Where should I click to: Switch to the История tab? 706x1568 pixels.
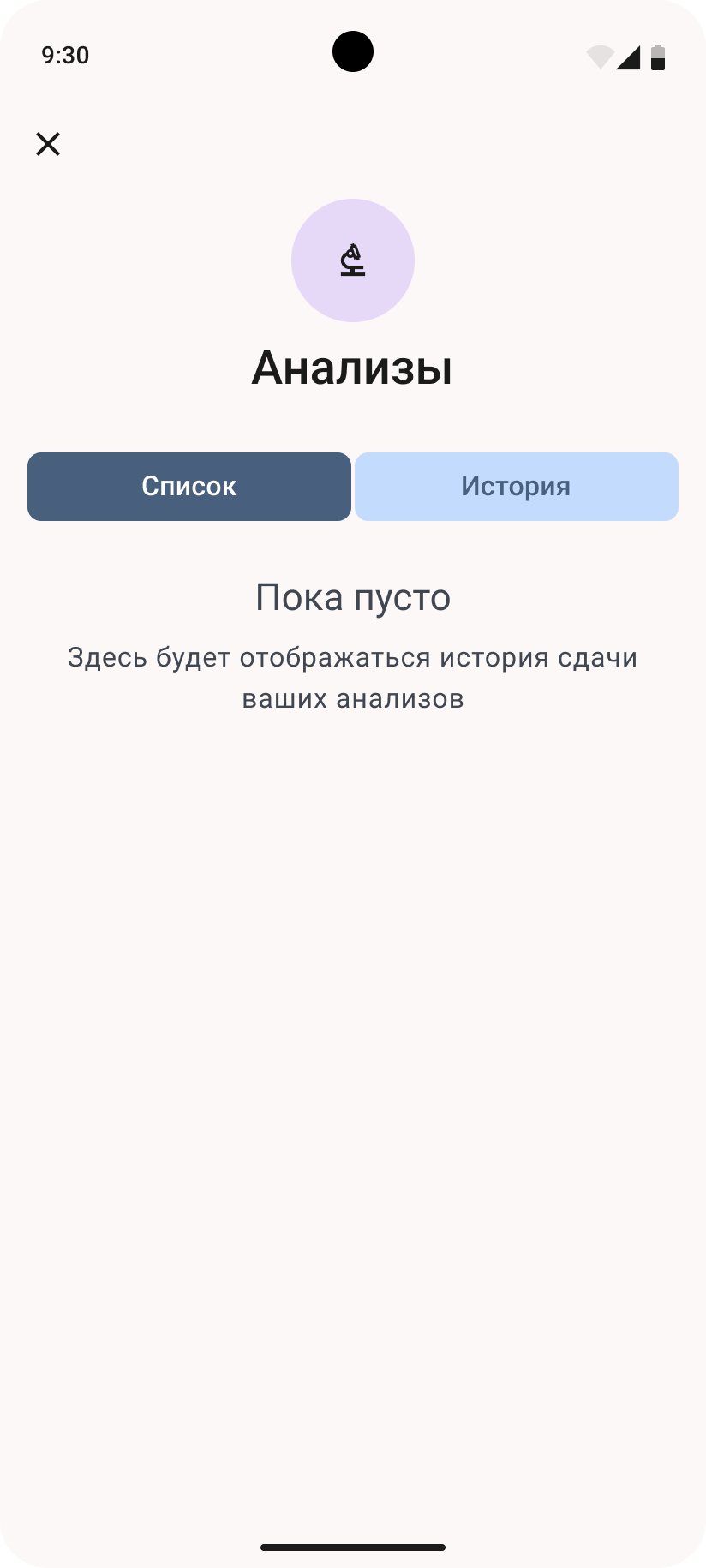[x=516, y=487]
